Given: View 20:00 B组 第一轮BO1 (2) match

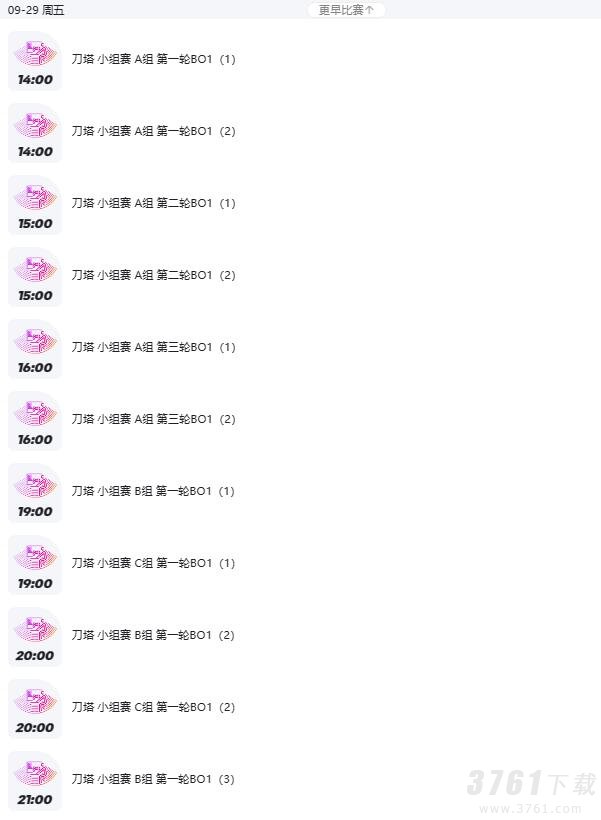Looking at the screenshot, I should [153, 636].
